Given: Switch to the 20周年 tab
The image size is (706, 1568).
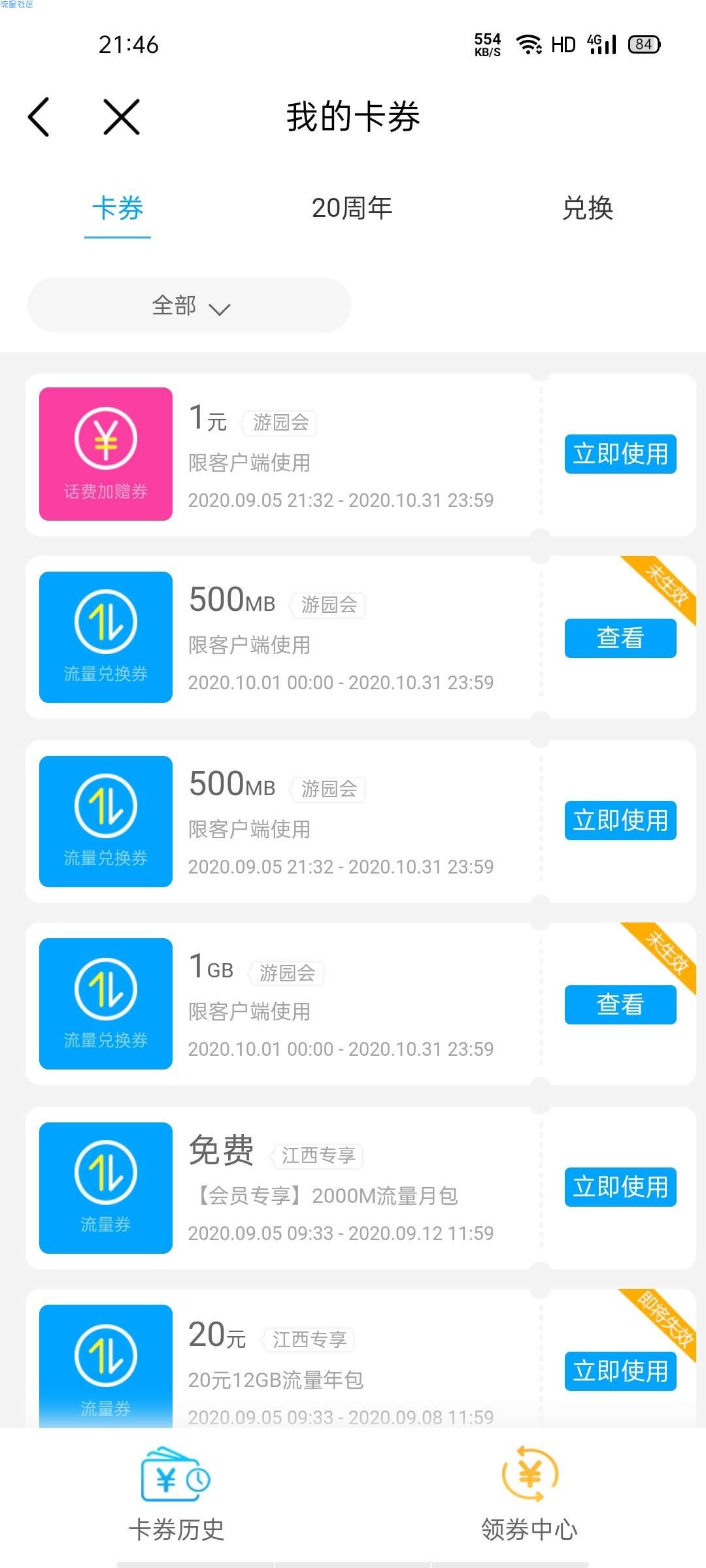Looking at the screenshot, I should pyautogui.click(x=352, y=208).
